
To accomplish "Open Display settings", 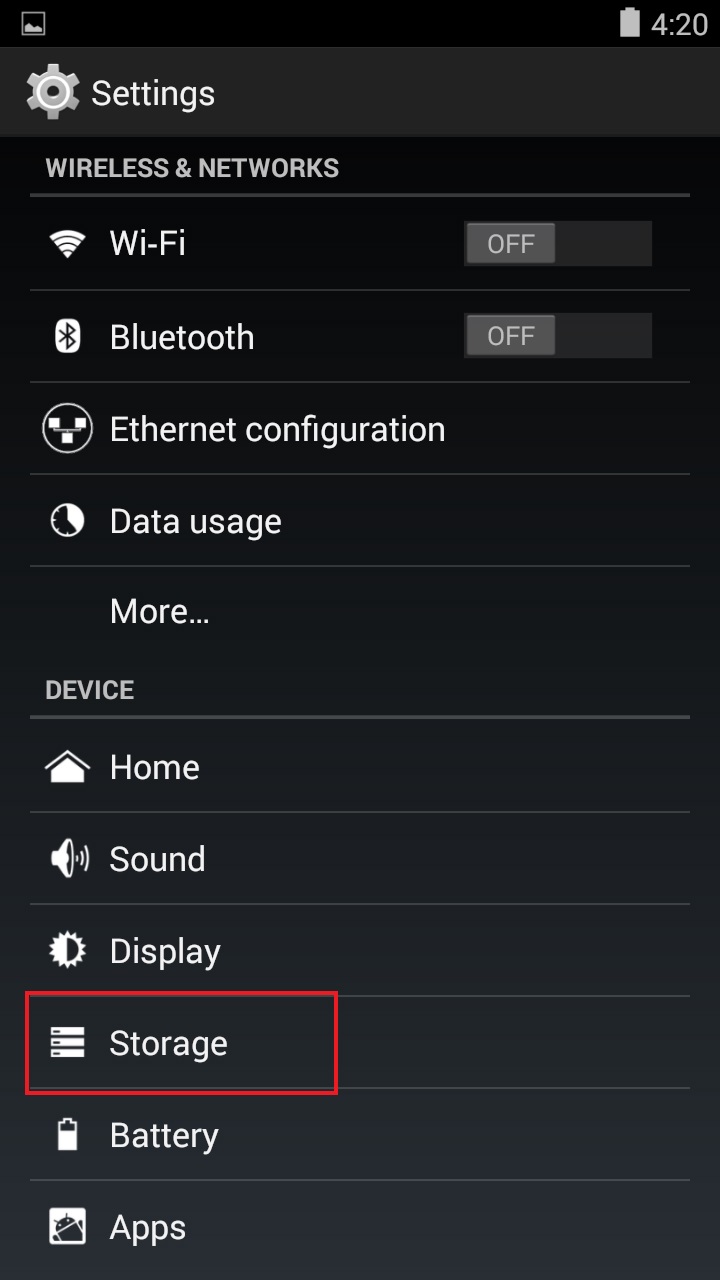I will [x=360, y=951].
